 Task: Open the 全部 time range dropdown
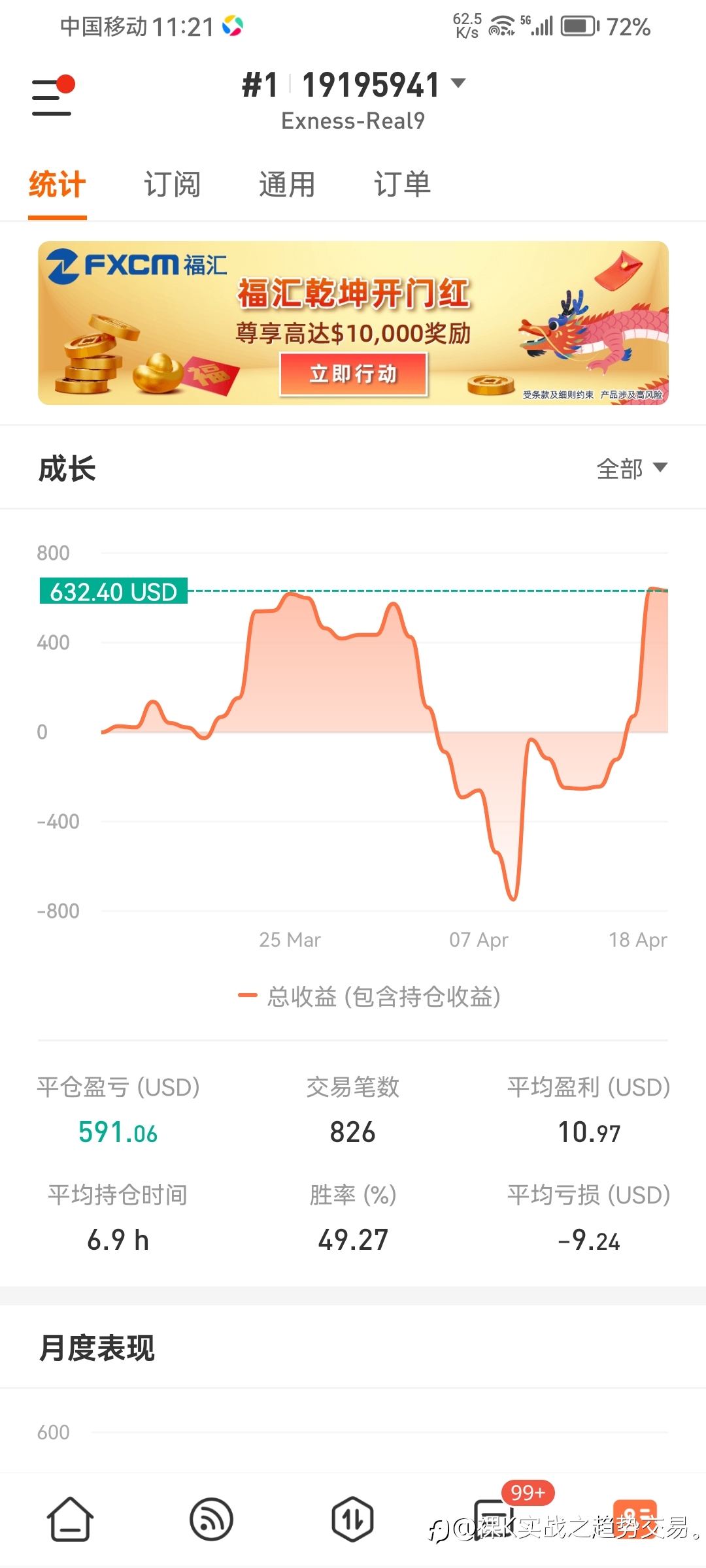[x=631, y=468]
